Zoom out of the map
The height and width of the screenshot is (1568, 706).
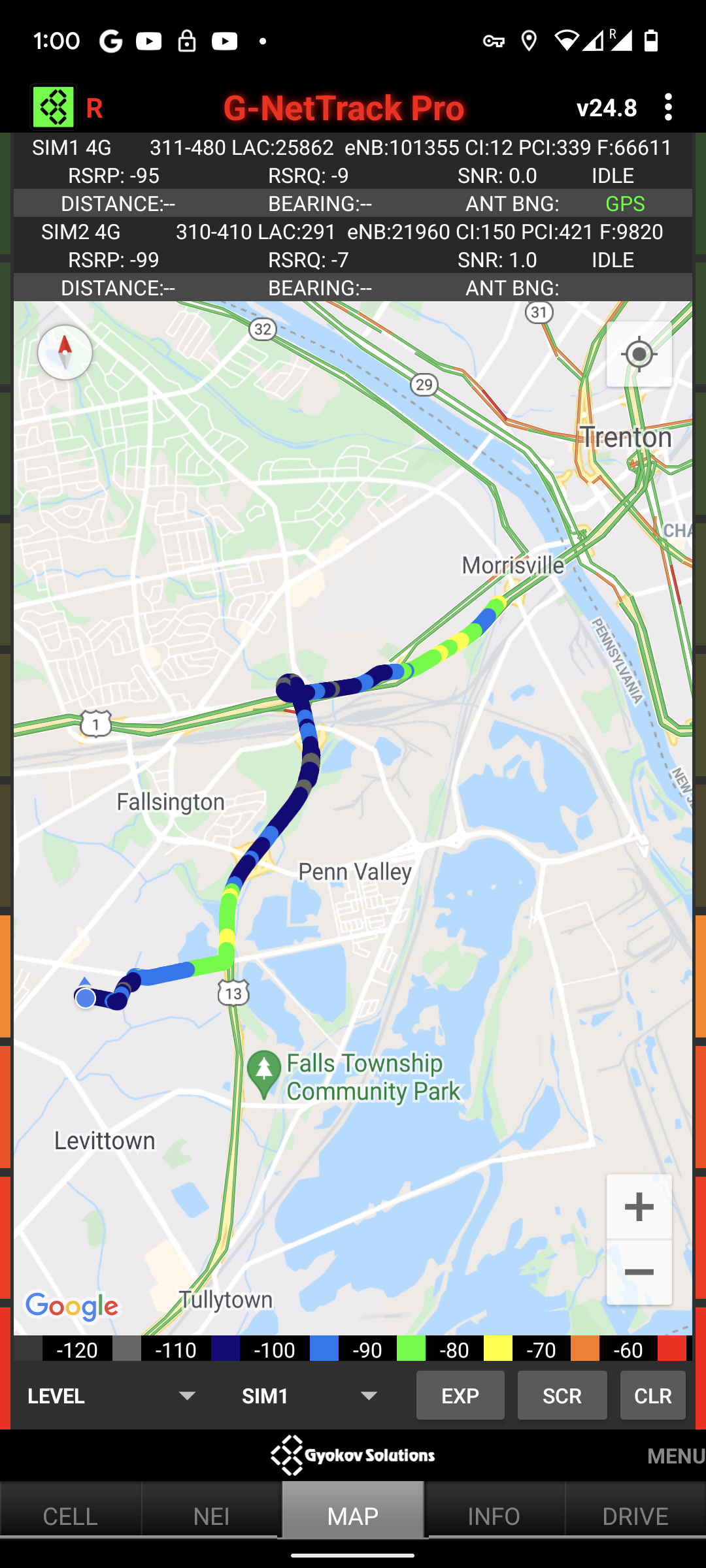point(639,1272)
